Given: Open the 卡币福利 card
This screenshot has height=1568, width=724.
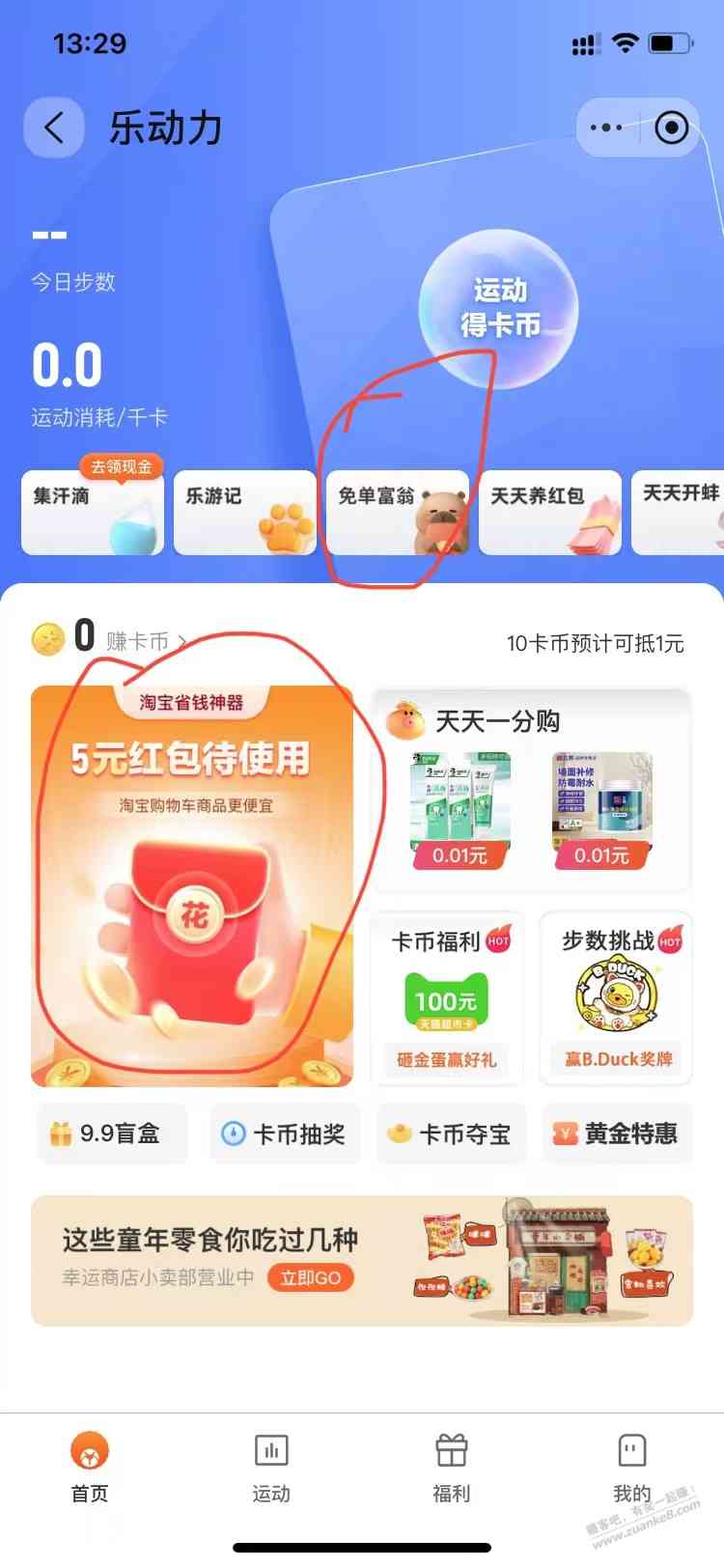Looking at the screenshot, I should (447, 998).
